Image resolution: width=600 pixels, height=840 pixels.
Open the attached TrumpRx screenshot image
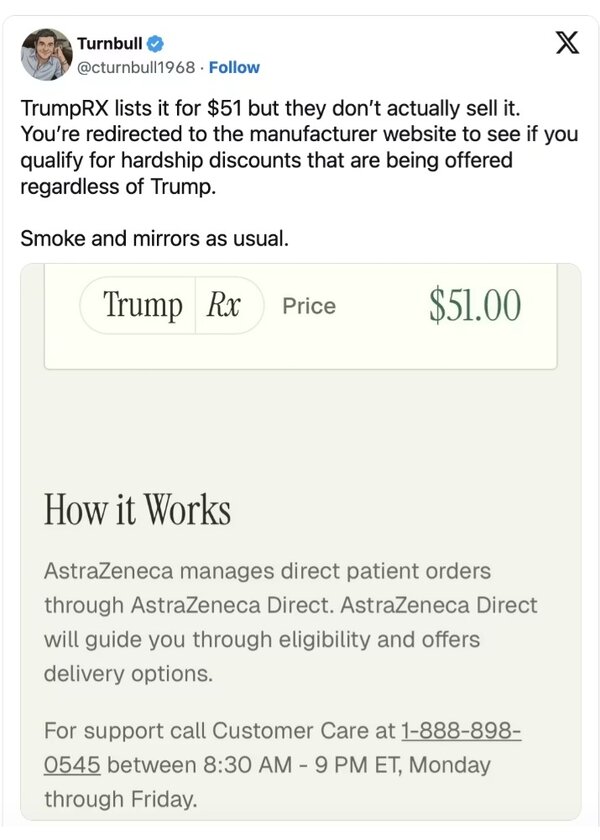coord(300,540)
